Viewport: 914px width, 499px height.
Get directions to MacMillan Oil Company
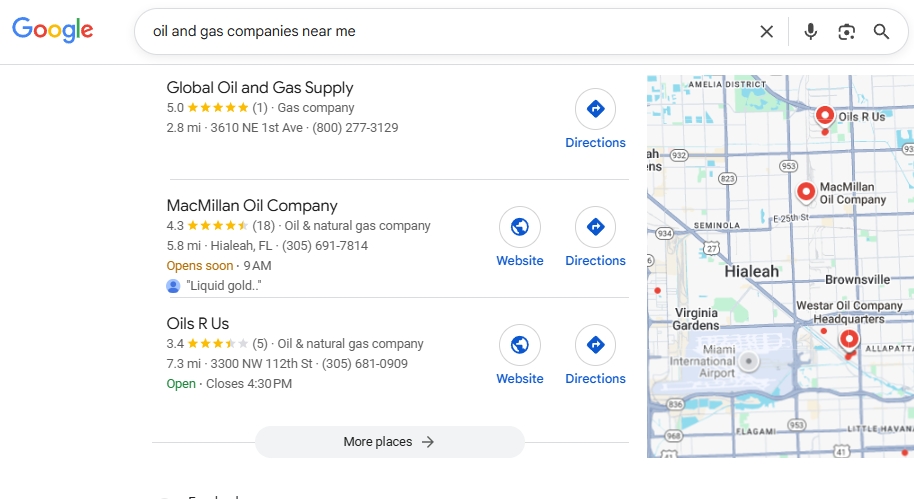[595, 227]
